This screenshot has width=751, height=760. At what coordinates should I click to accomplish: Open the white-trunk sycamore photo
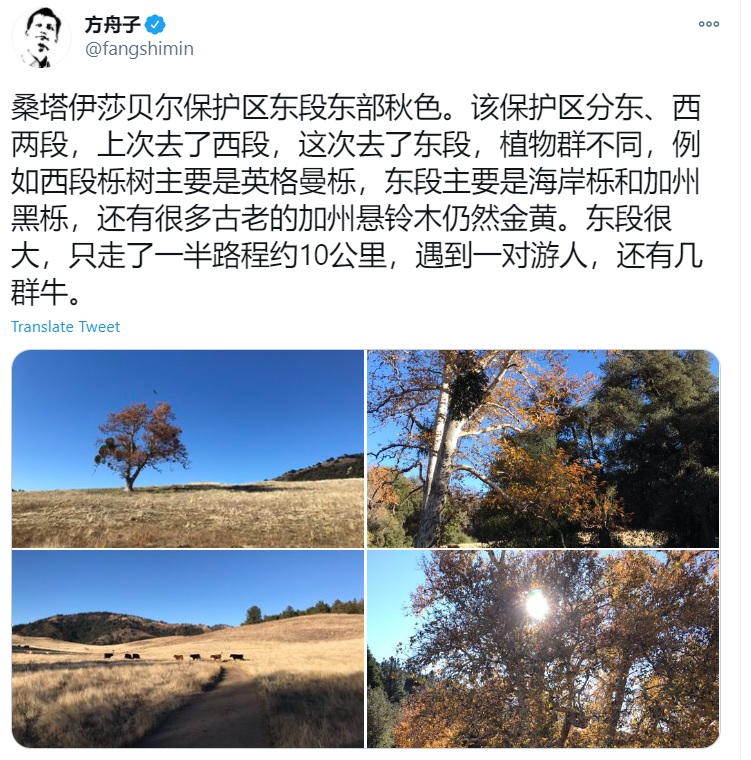coord(543,448)
